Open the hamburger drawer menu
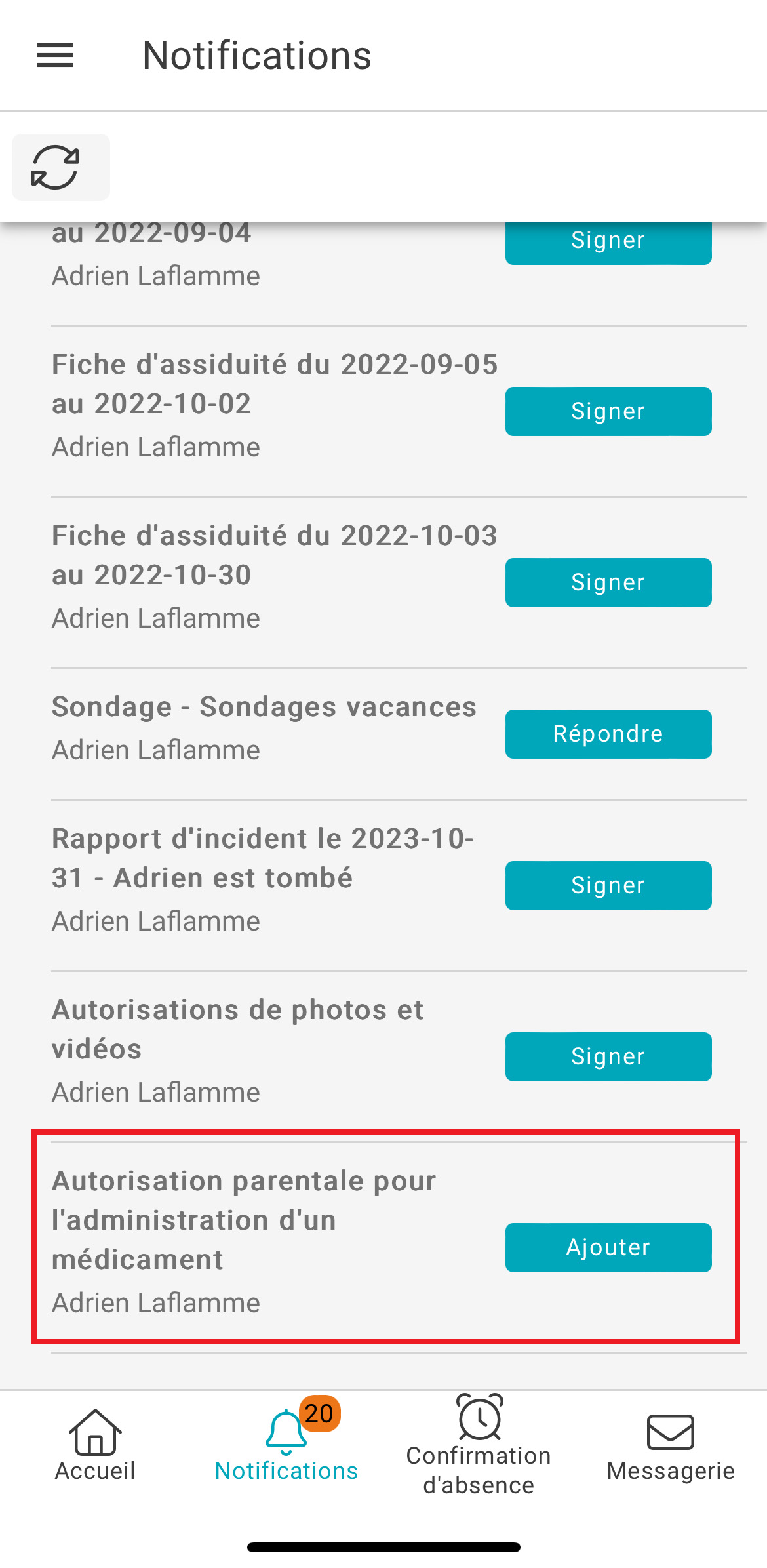Image resolution: width=767 pixels, height=1568 pixels. point(55,56)
